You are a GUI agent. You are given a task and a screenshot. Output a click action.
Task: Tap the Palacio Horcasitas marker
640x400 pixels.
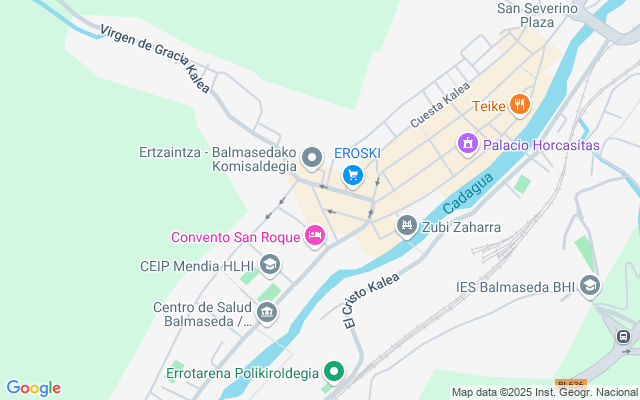point(467,145)
